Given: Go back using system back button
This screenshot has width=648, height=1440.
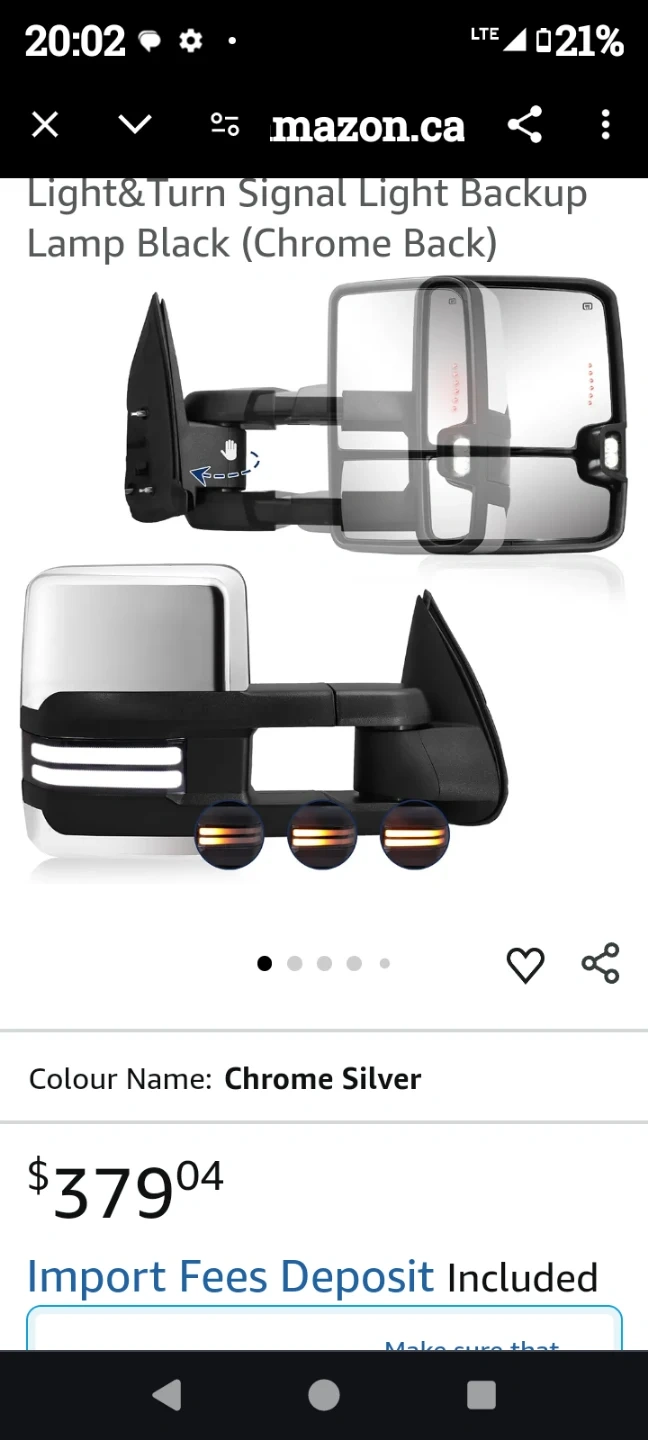Looking at the screenshot, I should coord(166,1395).
